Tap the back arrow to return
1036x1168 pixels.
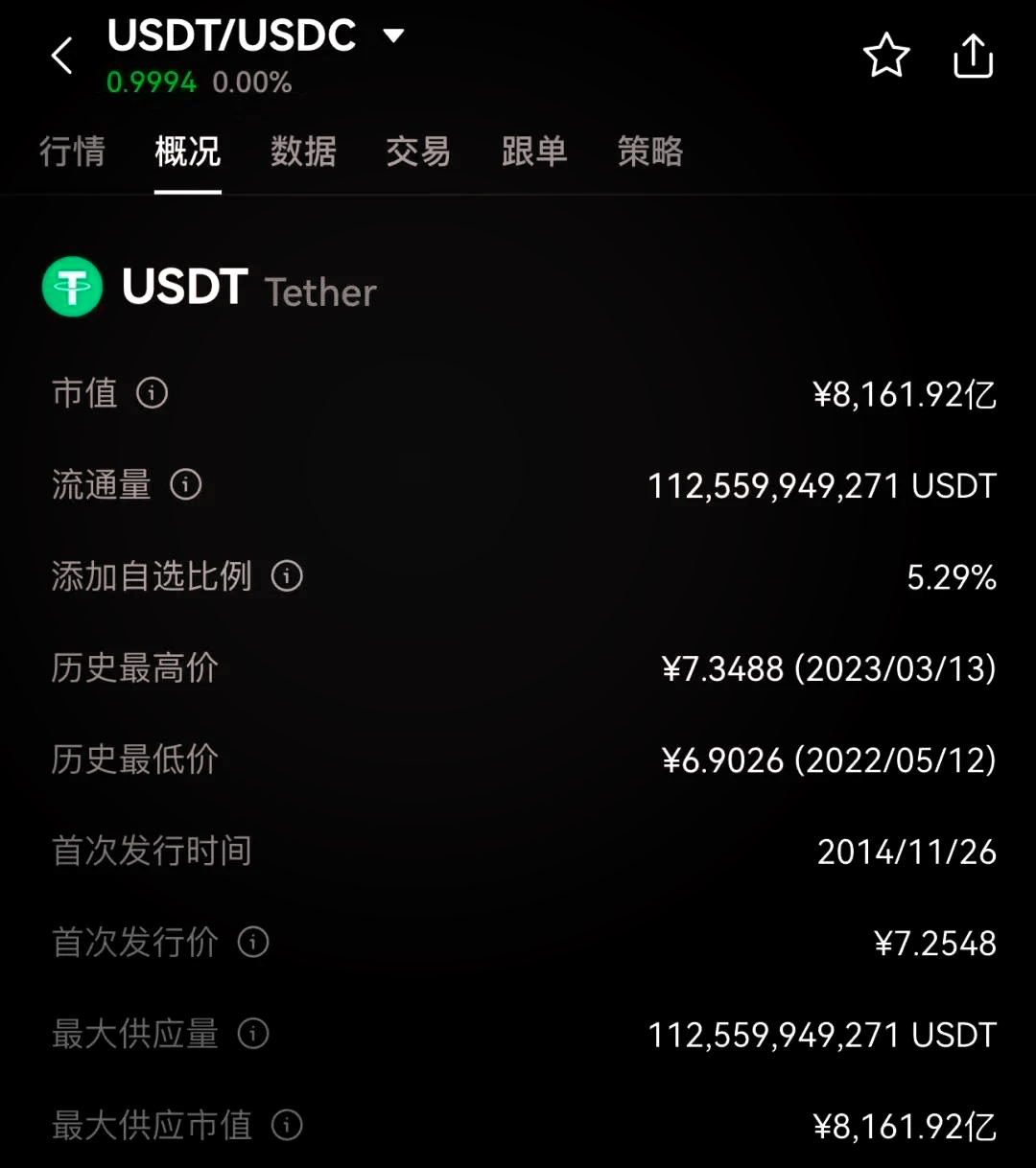point(61,56)
